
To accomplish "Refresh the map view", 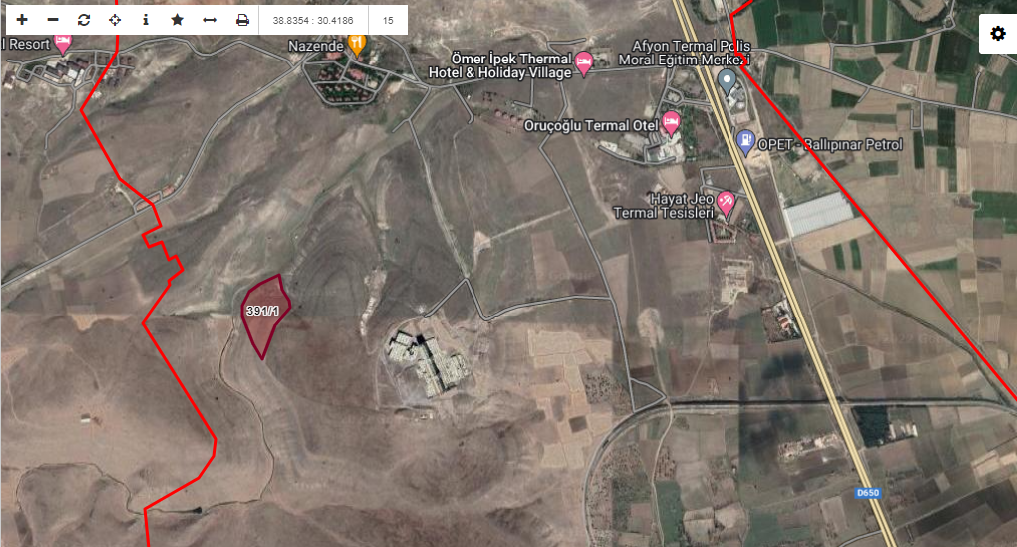I will 84,19.
